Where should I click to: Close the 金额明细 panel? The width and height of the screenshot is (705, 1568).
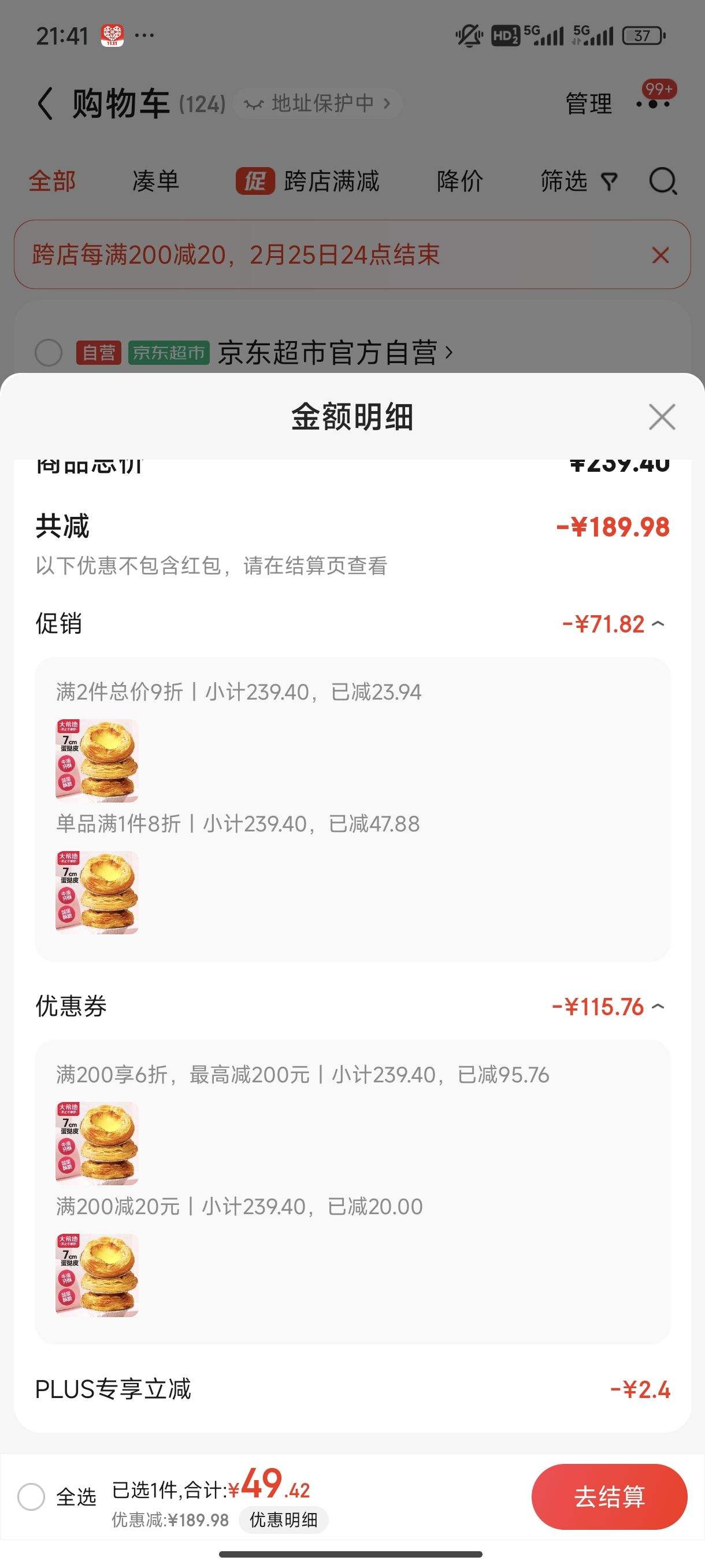662,417
